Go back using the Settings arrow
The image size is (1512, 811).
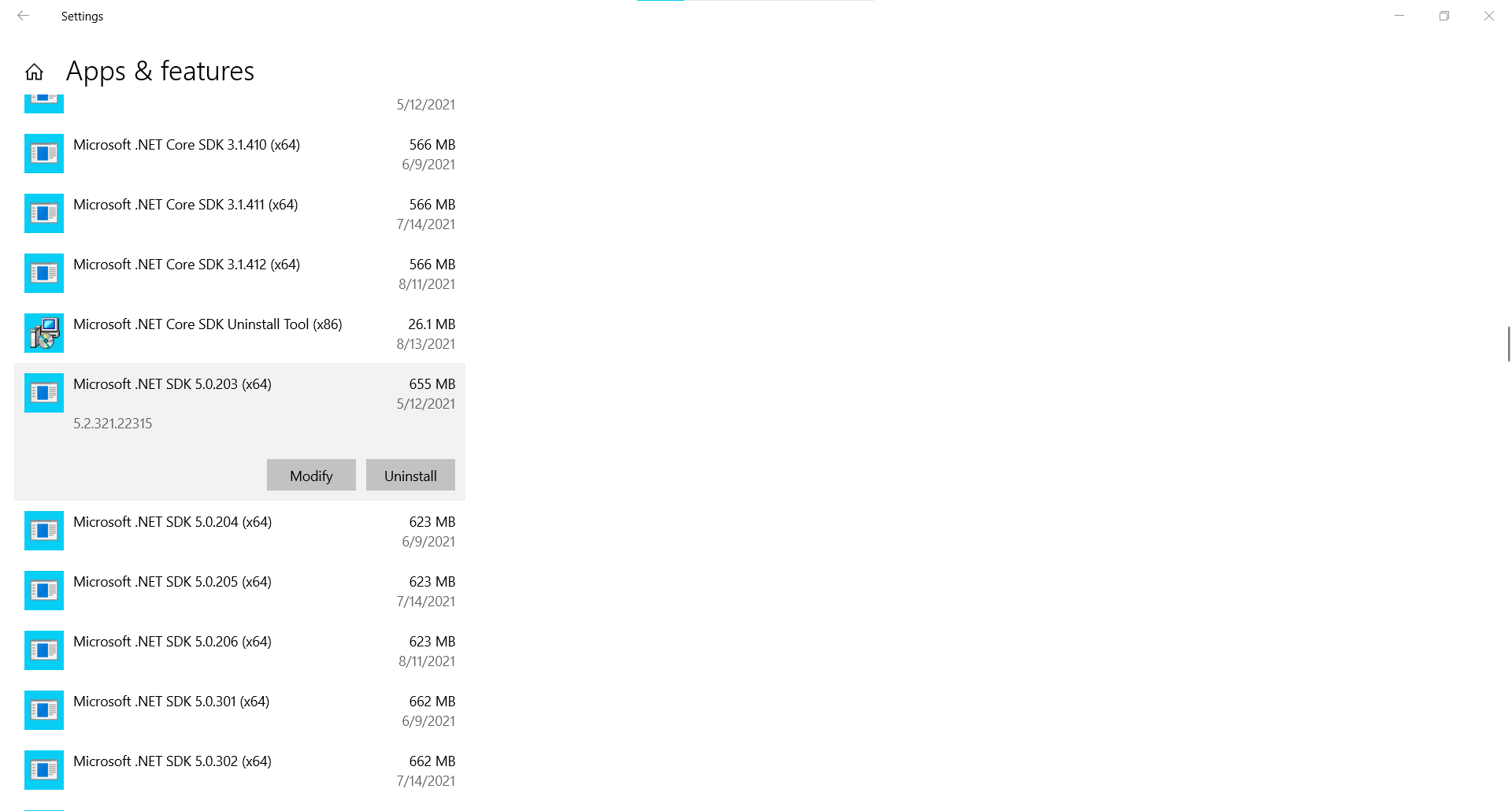point(24,16)
